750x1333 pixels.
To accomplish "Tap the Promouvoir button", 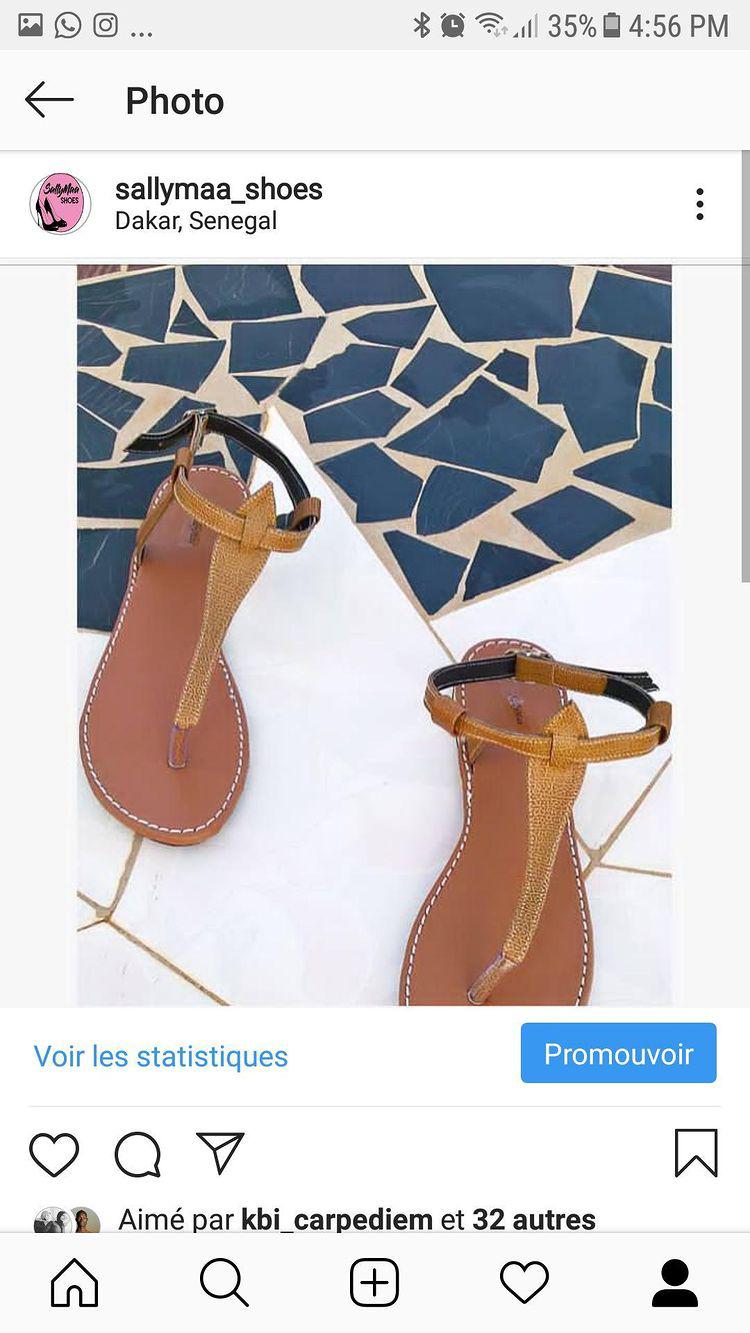I will [x=619, y=1053].
